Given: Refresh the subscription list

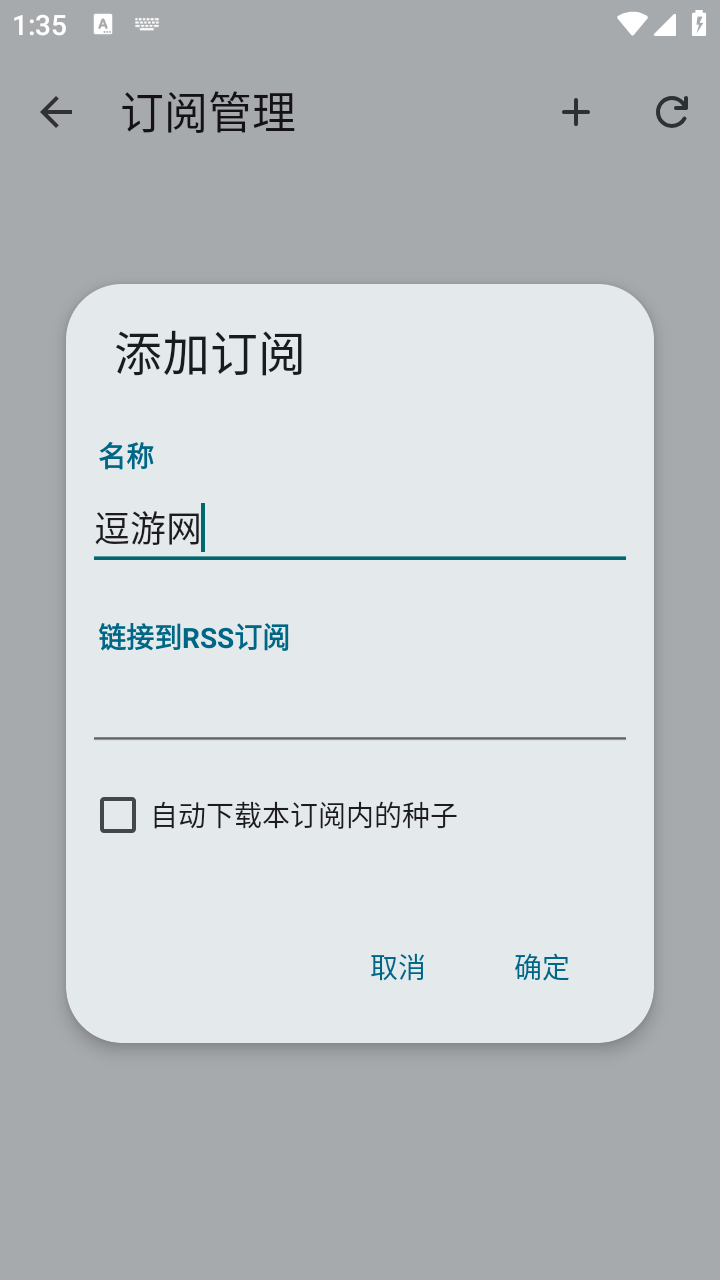Looking at the screenshot, I should point(672,112).
